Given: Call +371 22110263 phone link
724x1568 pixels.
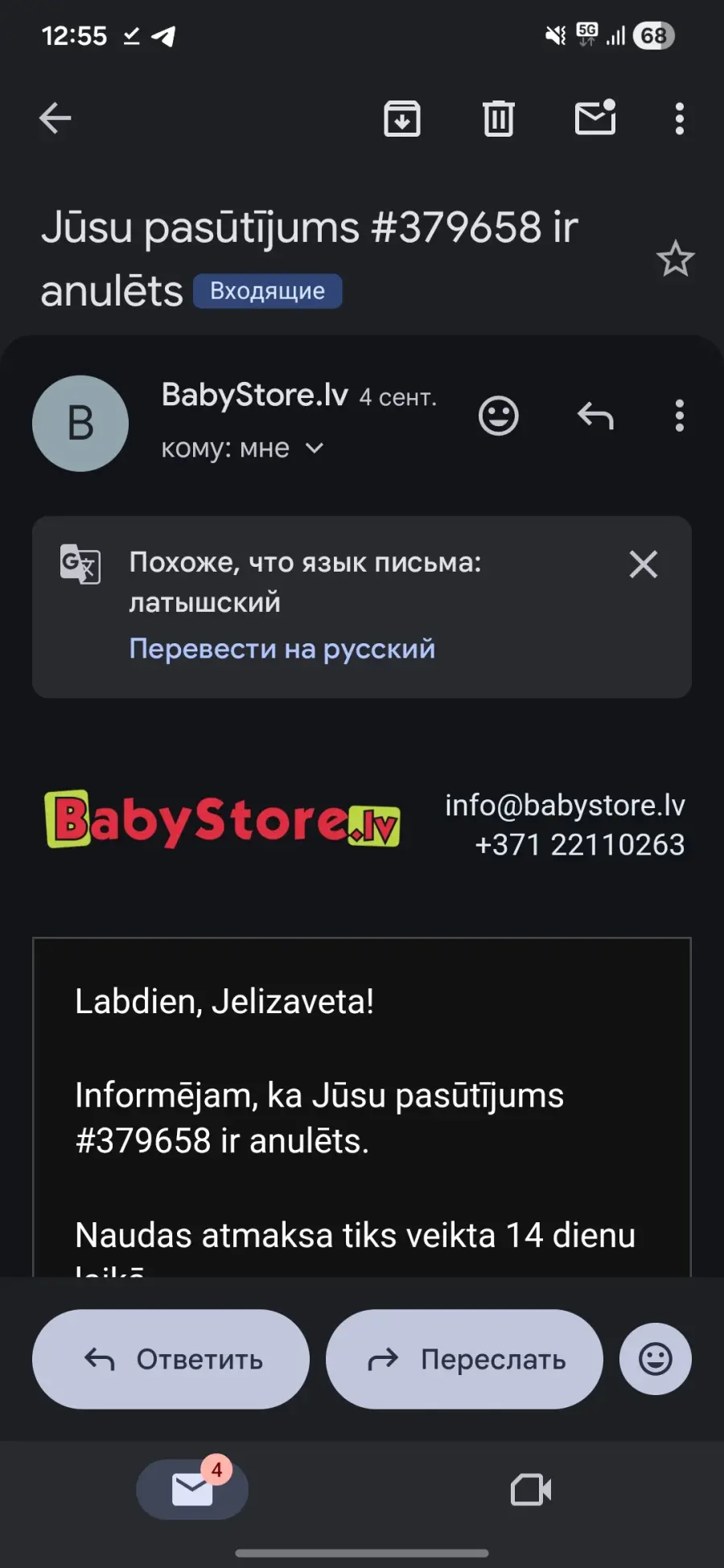Looking at the screenshot, I should point(579,844).
